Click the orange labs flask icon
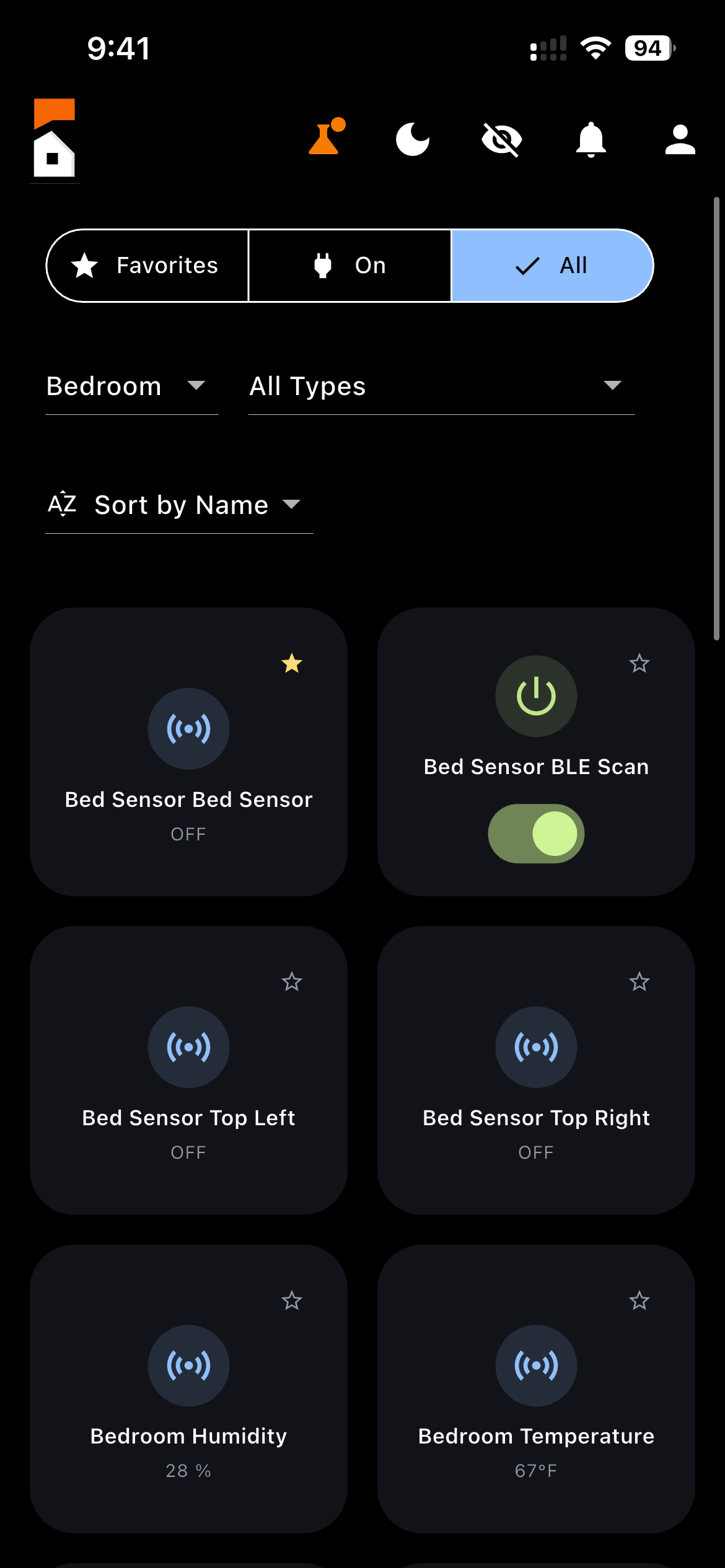725x1568 pixels. [325, 139]
